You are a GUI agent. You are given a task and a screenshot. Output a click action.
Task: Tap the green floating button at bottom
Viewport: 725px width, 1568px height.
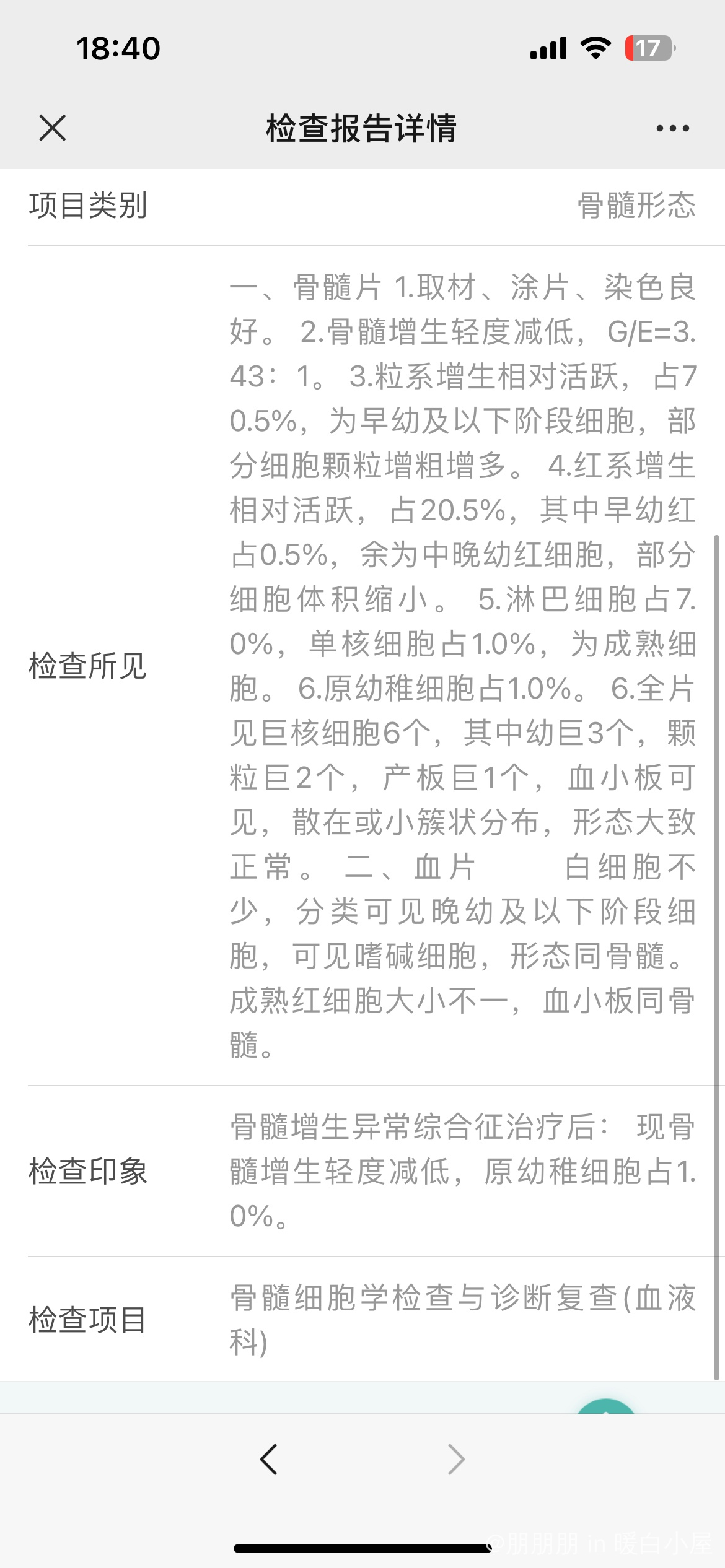pyautogui.click(x=605, y=1407)
